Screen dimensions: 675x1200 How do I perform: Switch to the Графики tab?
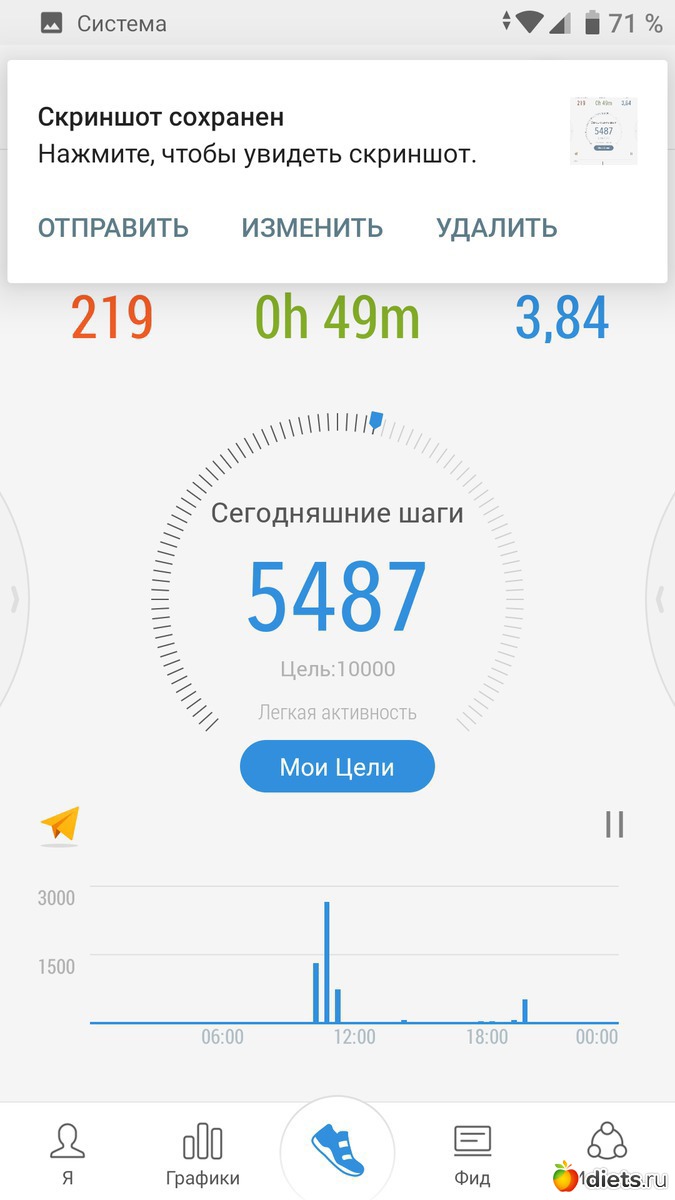[202, 1152]
